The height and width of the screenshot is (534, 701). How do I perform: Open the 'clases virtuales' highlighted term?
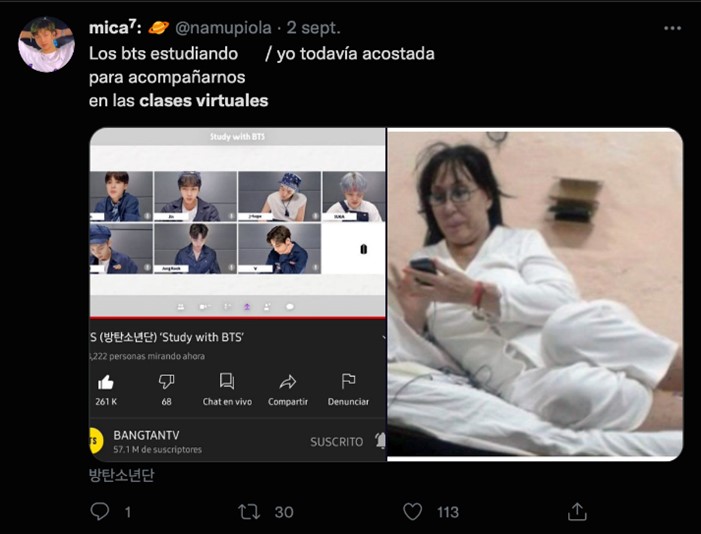pyautogui.click(x=204, y=100)
